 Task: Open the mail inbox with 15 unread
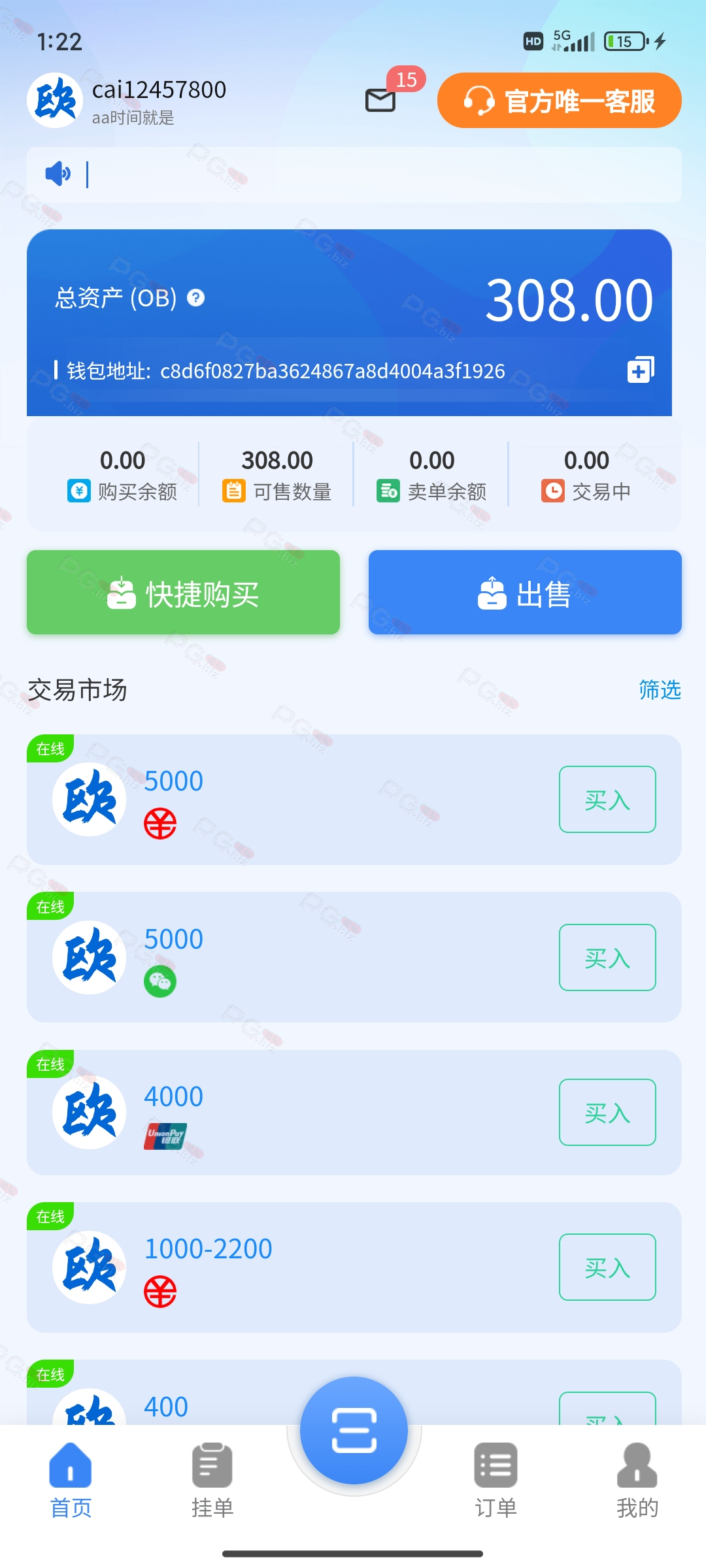pyautogui.click(x=381, y=100)
